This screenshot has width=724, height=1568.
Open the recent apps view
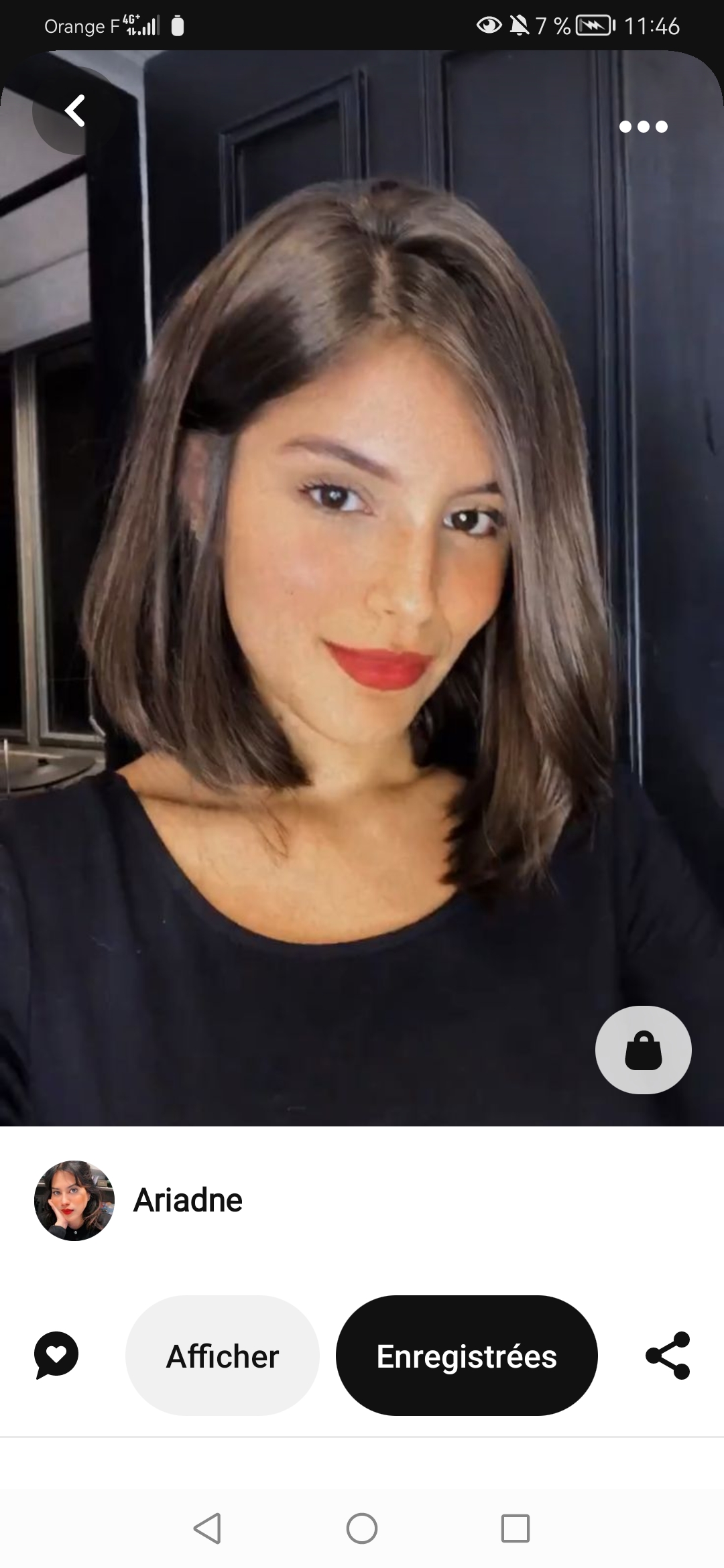pos(515,1528)
